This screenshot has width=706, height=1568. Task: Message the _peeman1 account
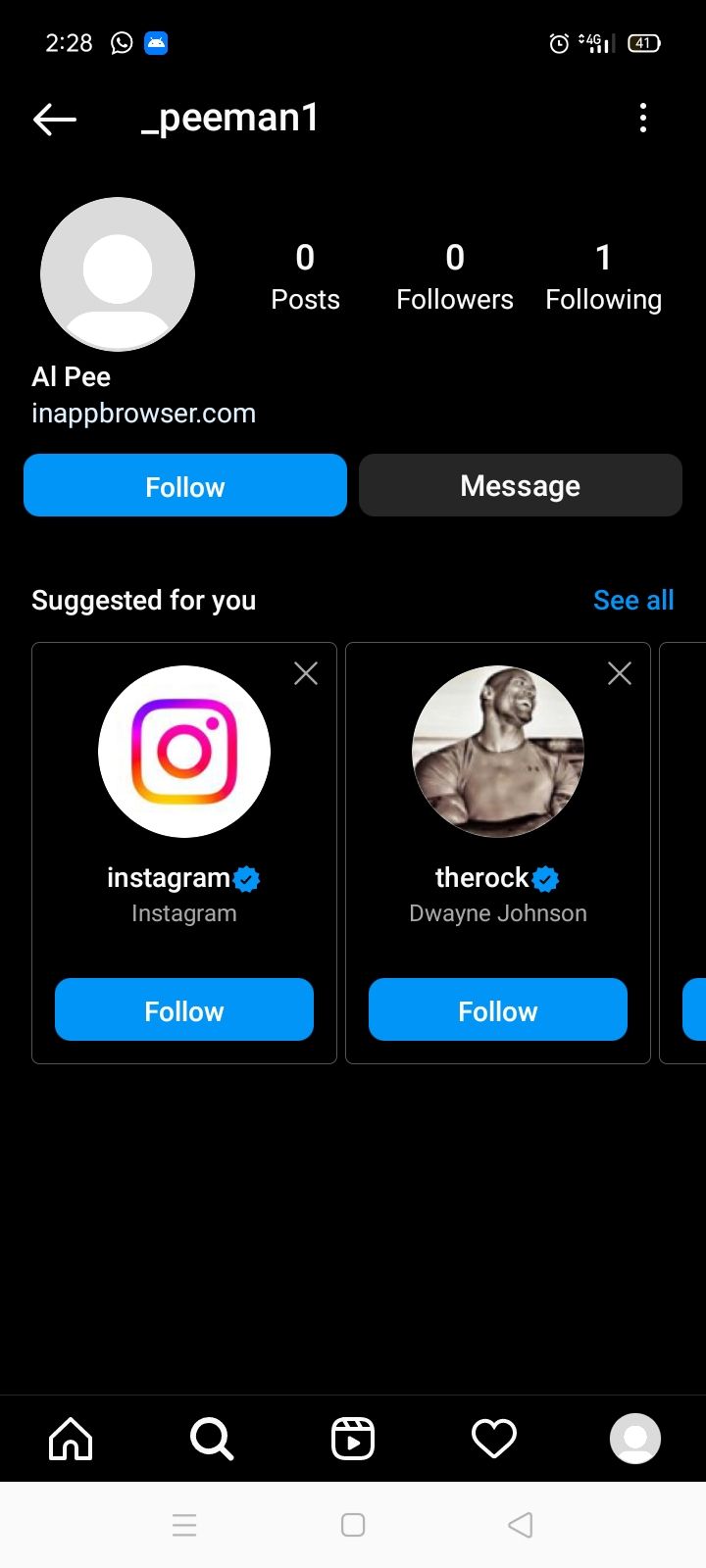pos(520,484)
